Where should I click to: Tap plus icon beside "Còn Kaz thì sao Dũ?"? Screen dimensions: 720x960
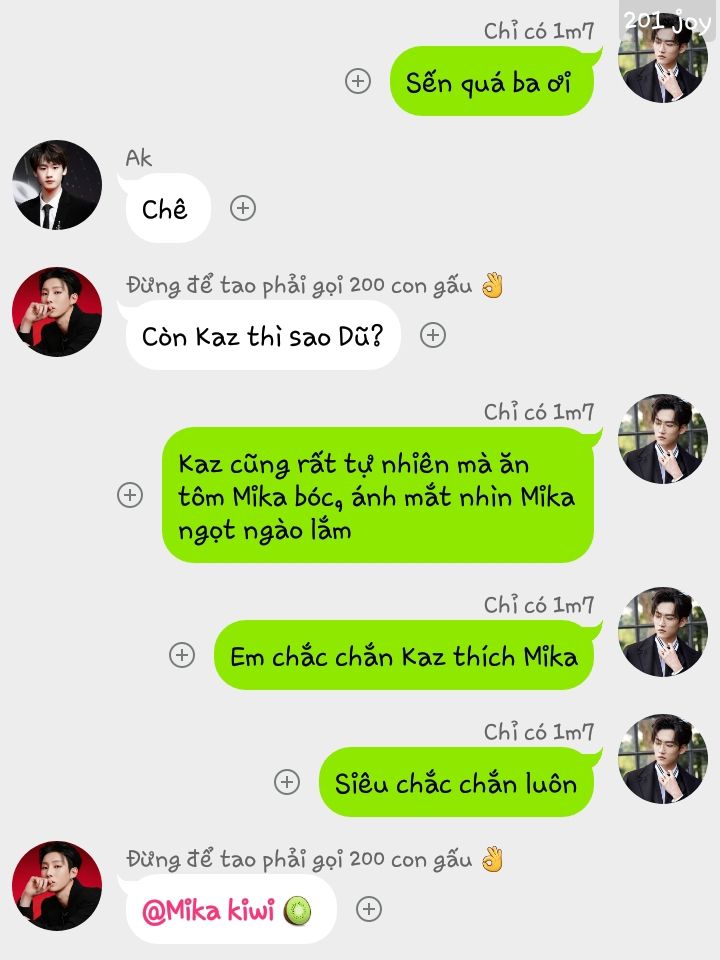[432, 335]
